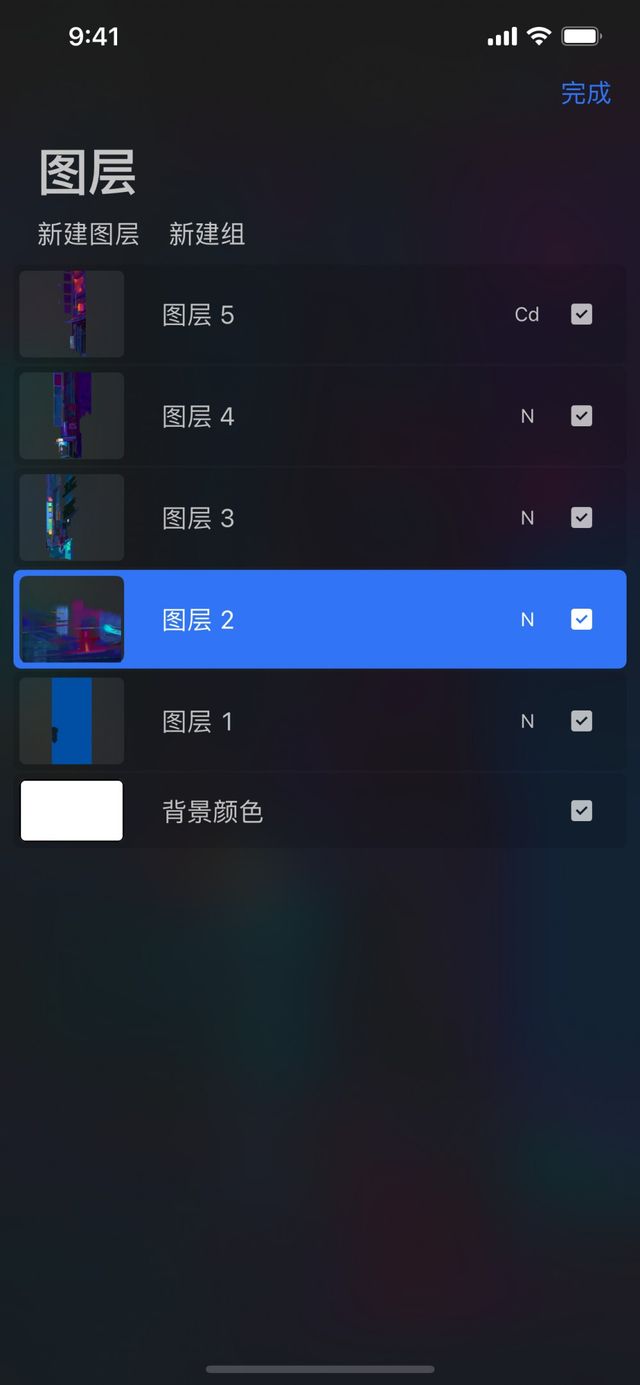
Task: Toggle the 背景颜色 visibility checkbox
Action: (581, 811)
